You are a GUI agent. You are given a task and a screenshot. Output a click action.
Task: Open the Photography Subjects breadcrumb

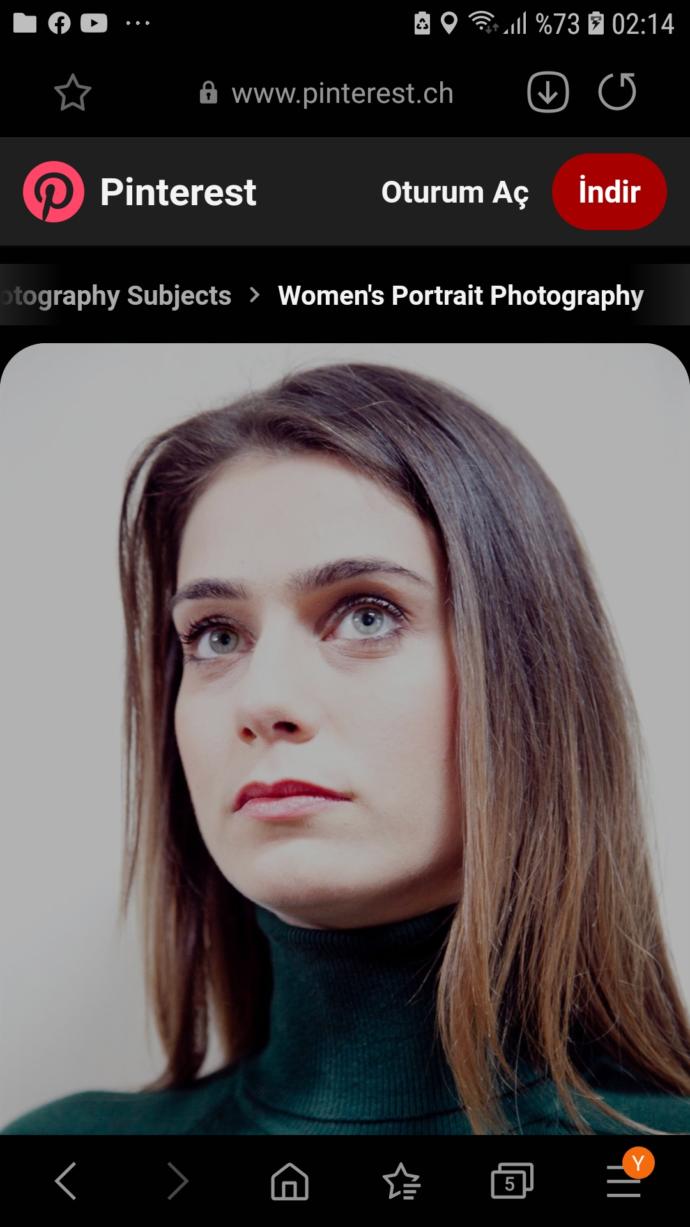point(116,296)
